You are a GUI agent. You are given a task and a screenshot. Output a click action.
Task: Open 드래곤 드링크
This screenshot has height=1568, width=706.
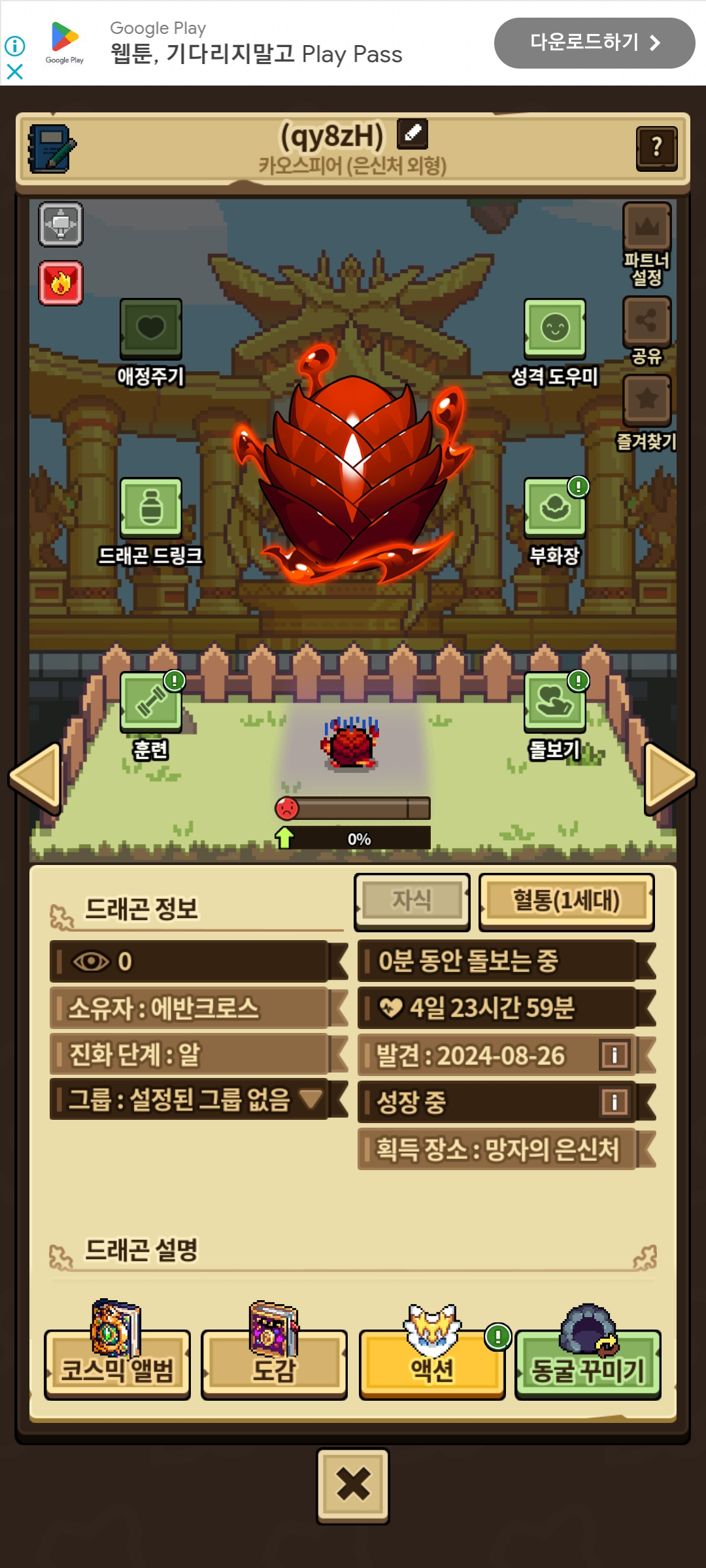(151, 508)
